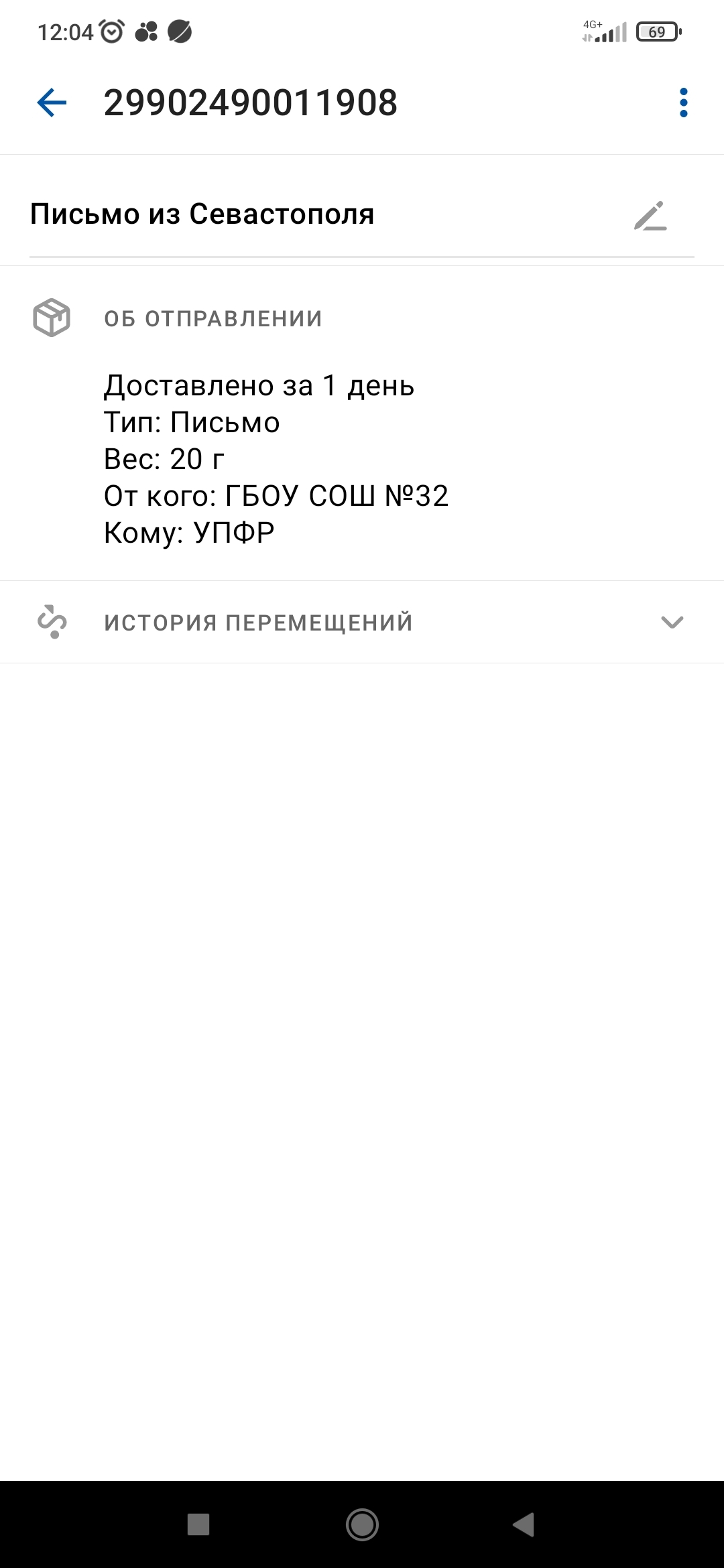Screen dimensions: 724x1568
Task: Go back using the blue arrow
Action: point(52,103)
